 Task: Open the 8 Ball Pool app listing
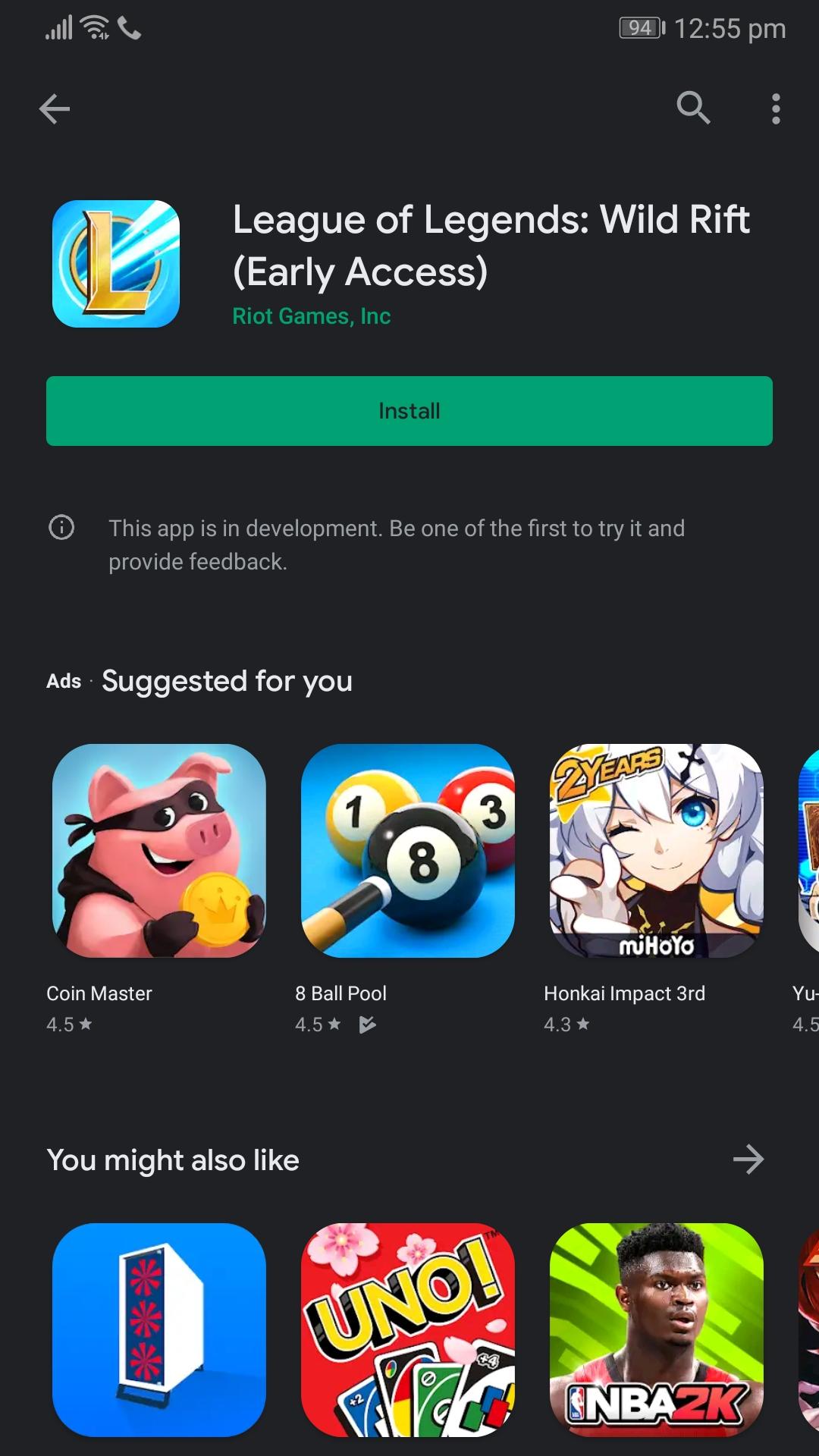point(407,851)
